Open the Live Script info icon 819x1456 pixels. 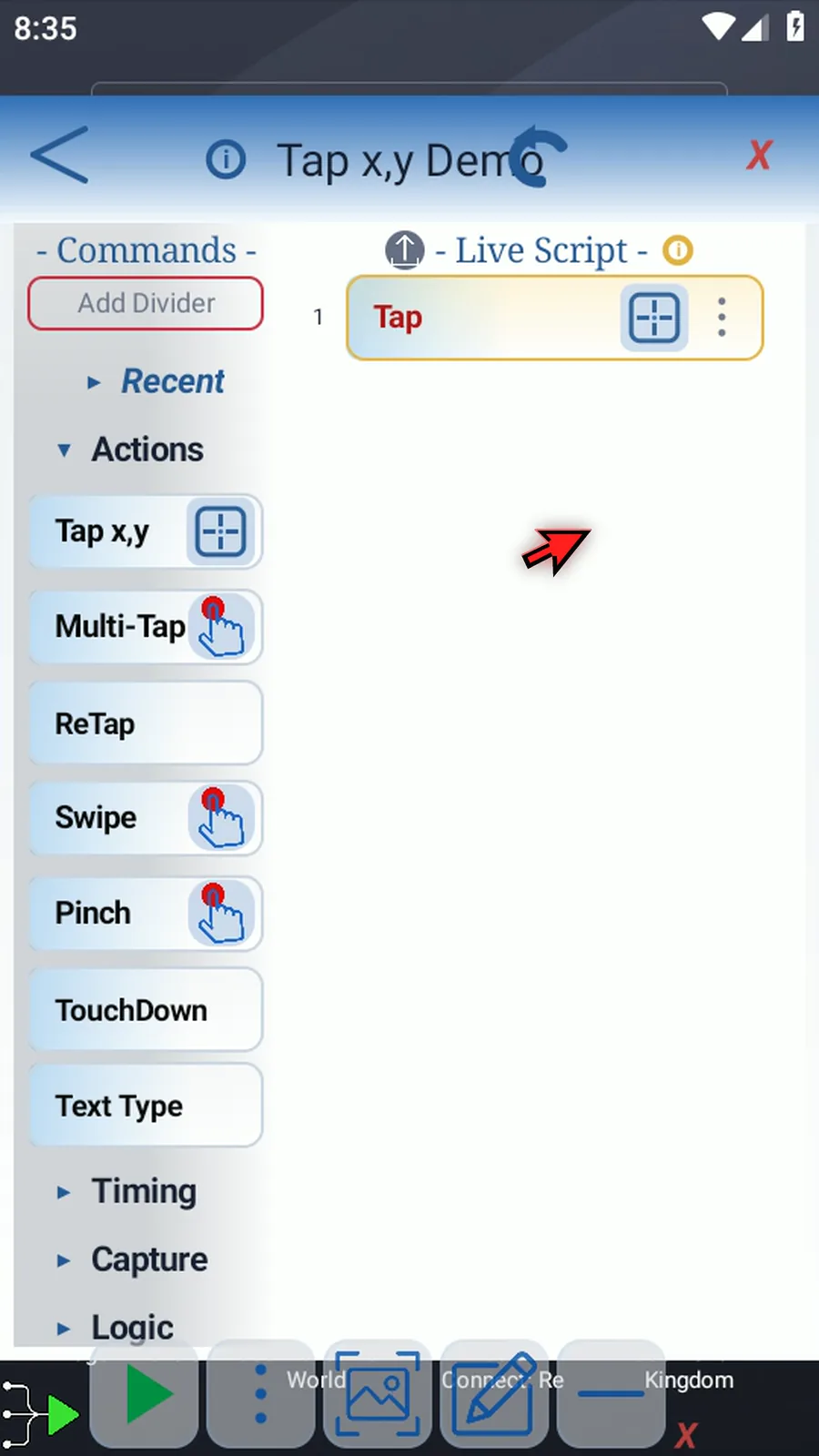(677, 249)
